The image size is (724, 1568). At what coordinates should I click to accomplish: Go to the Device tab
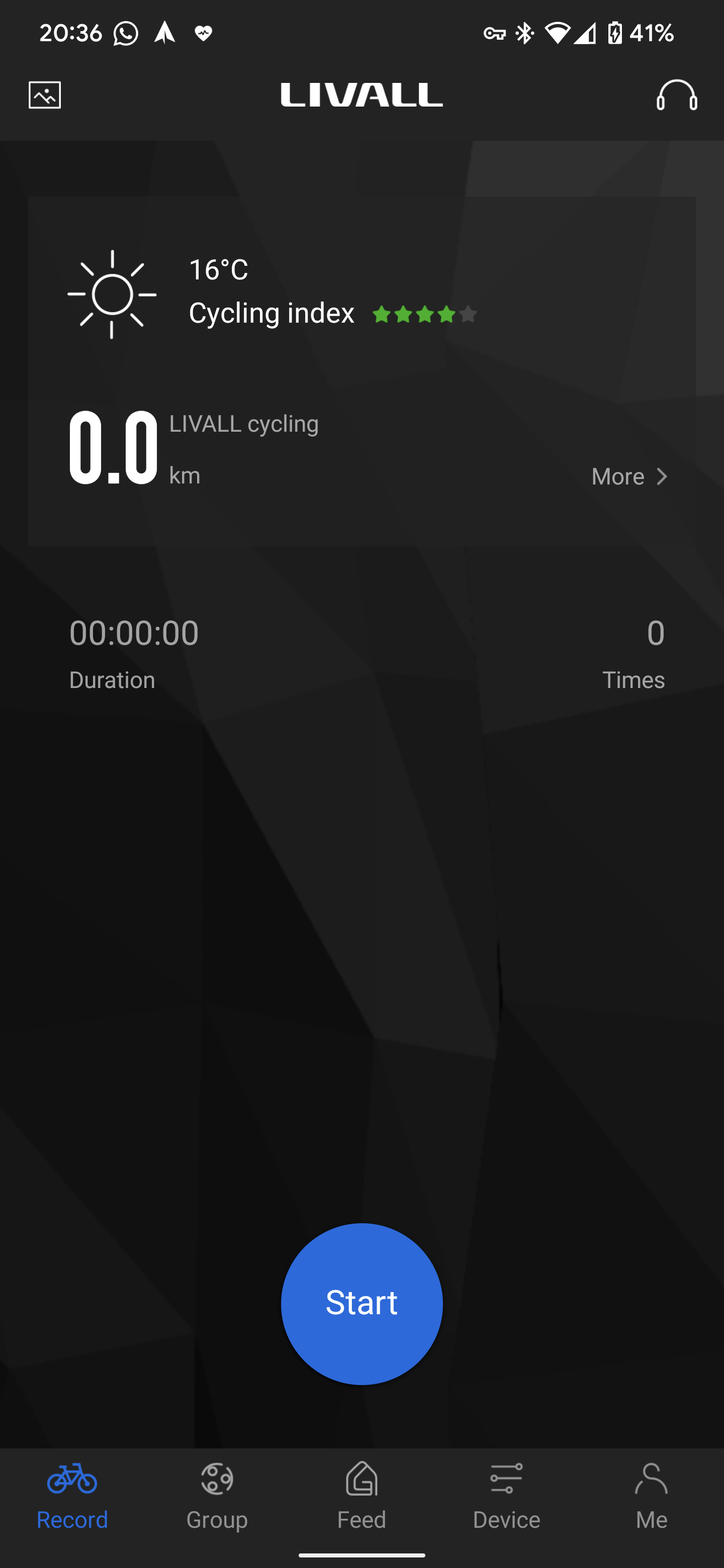click(x=507, y=1497)
